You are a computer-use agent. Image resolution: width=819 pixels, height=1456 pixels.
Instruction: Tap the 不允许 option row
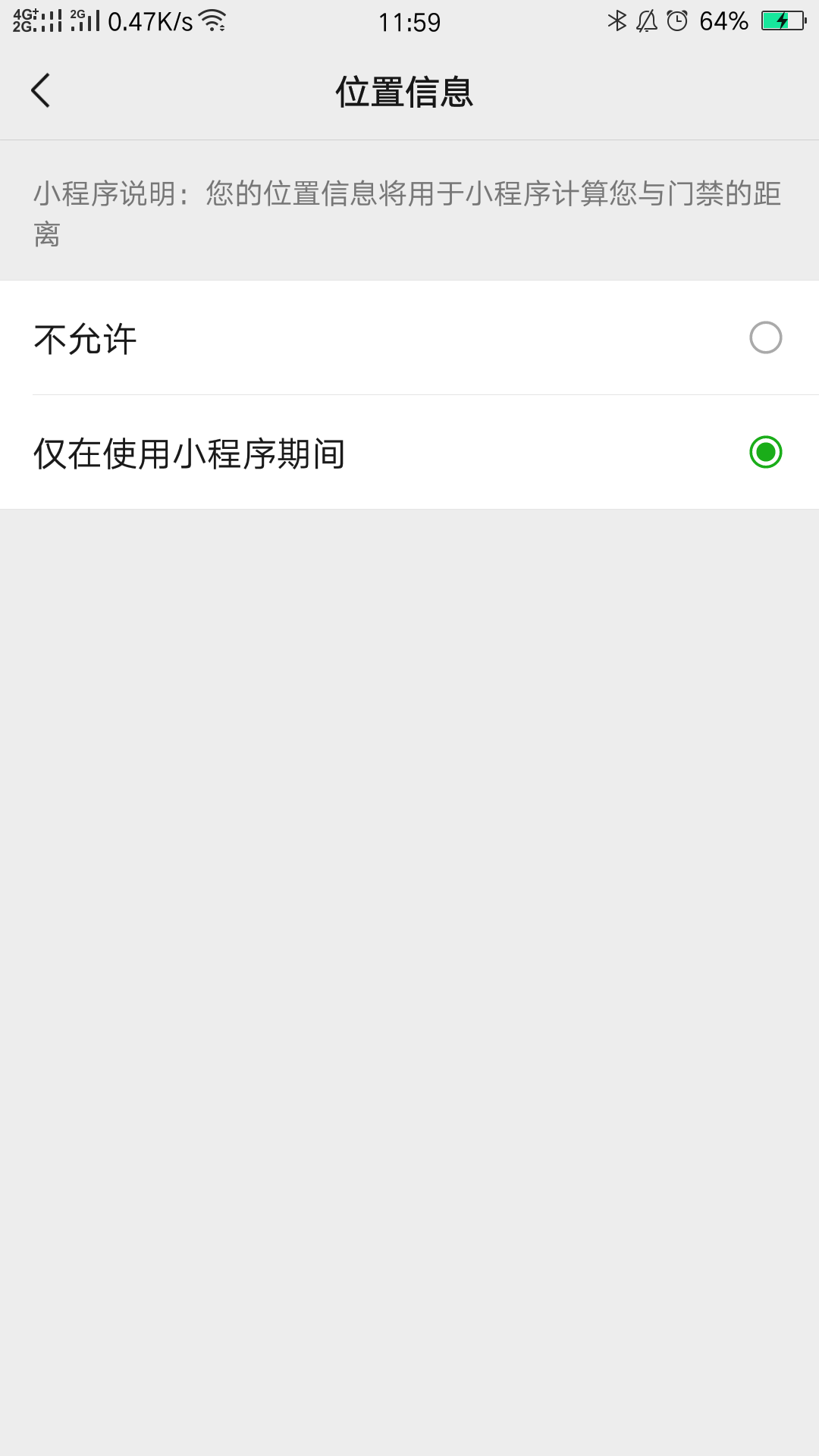pyautogui.click(x=409, y=339)
